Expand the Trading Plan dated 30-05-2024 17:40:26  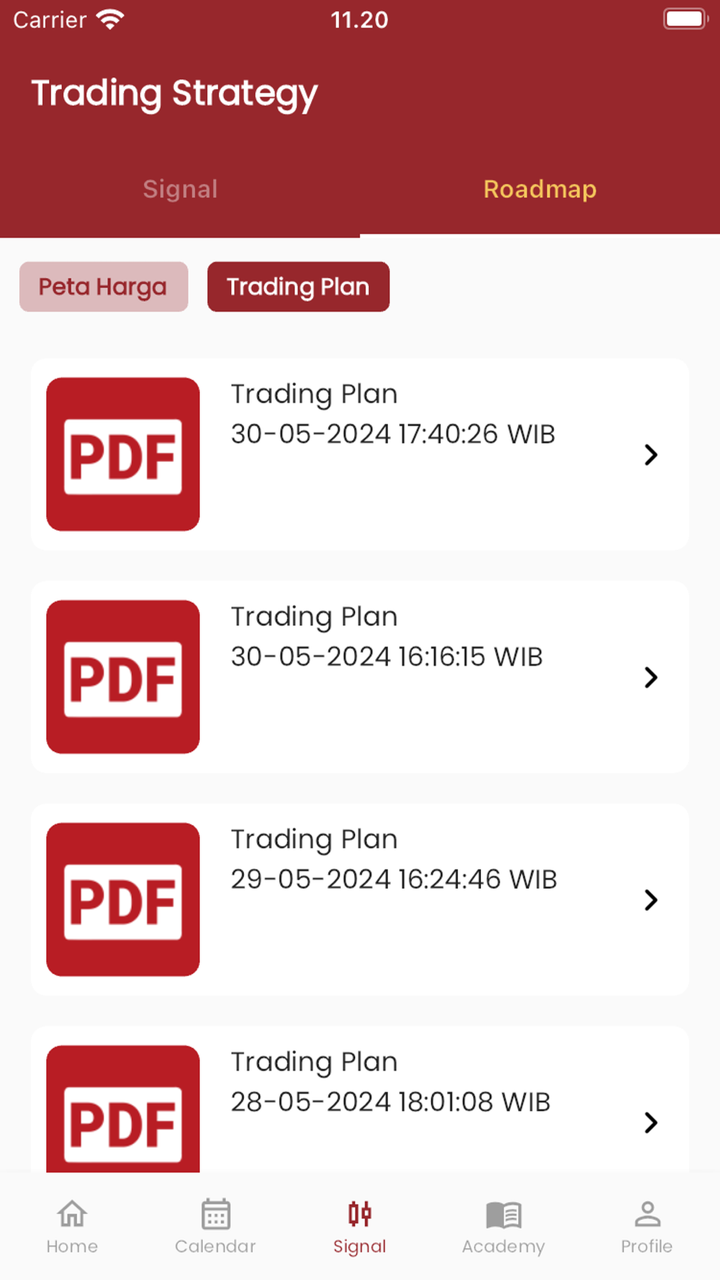pos(651,454)
